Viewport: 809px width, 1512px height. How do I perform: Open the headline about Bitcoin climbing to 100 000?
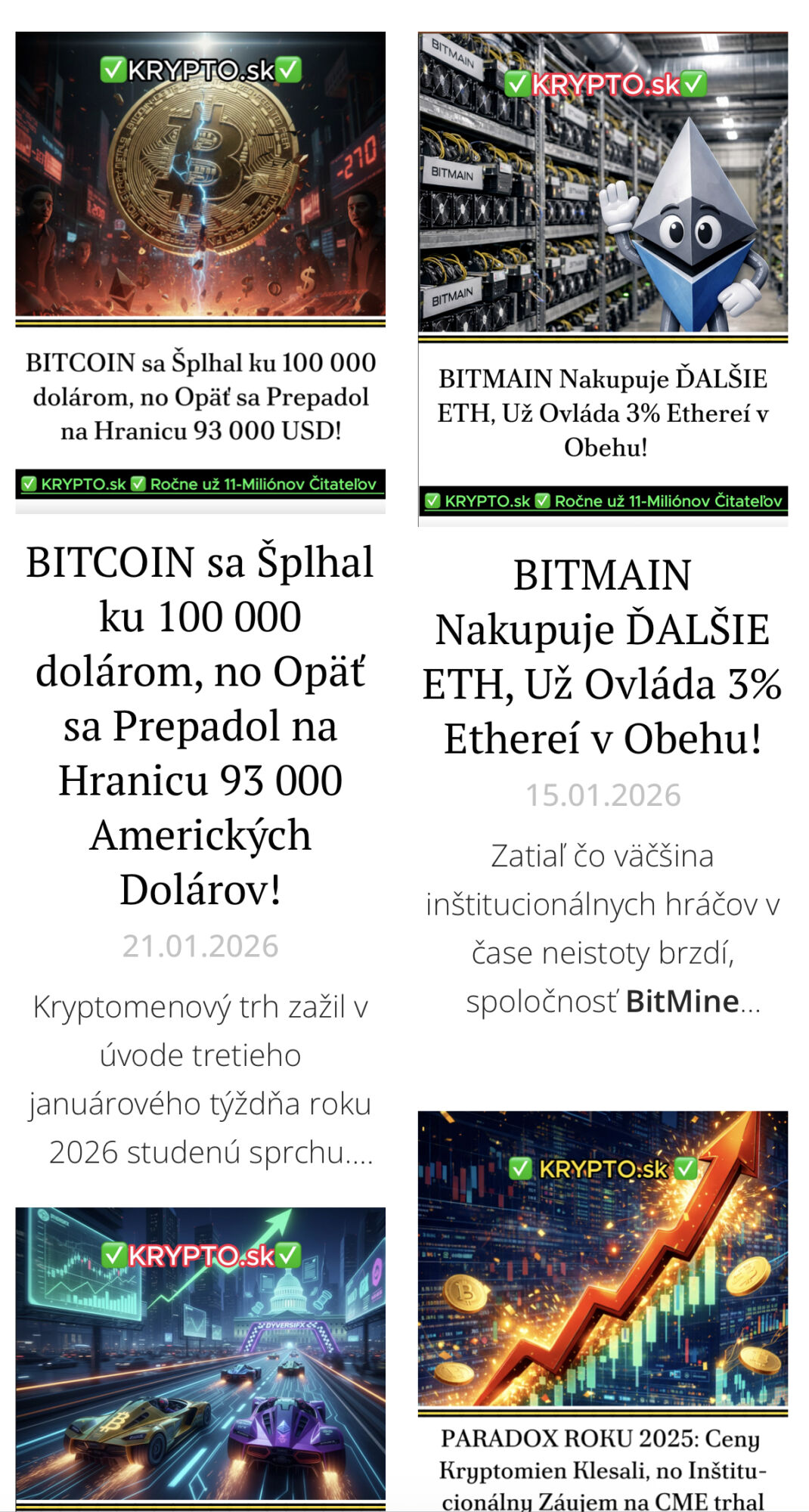click(x=200, y=724)
